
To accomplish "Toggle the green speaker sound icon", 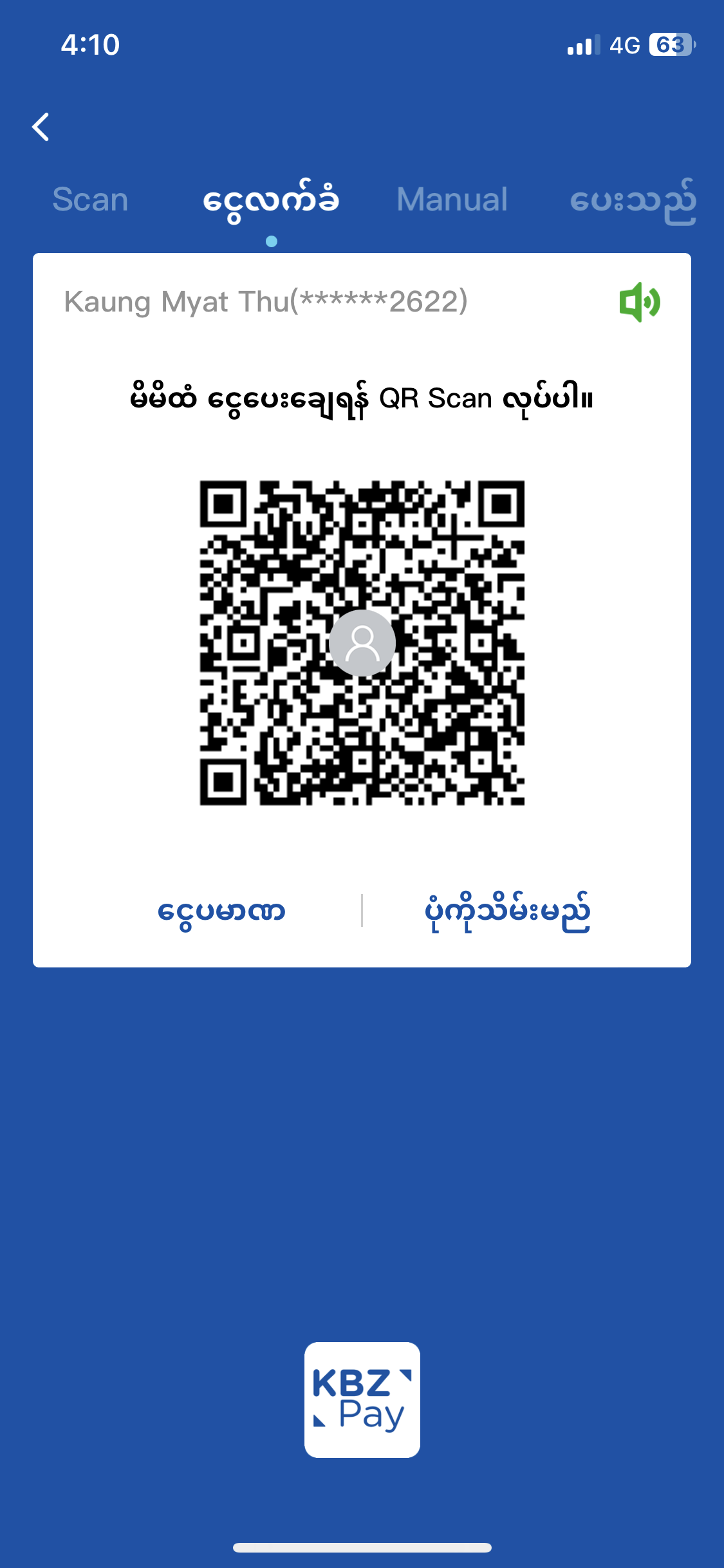I will click(x=639, y=302).
